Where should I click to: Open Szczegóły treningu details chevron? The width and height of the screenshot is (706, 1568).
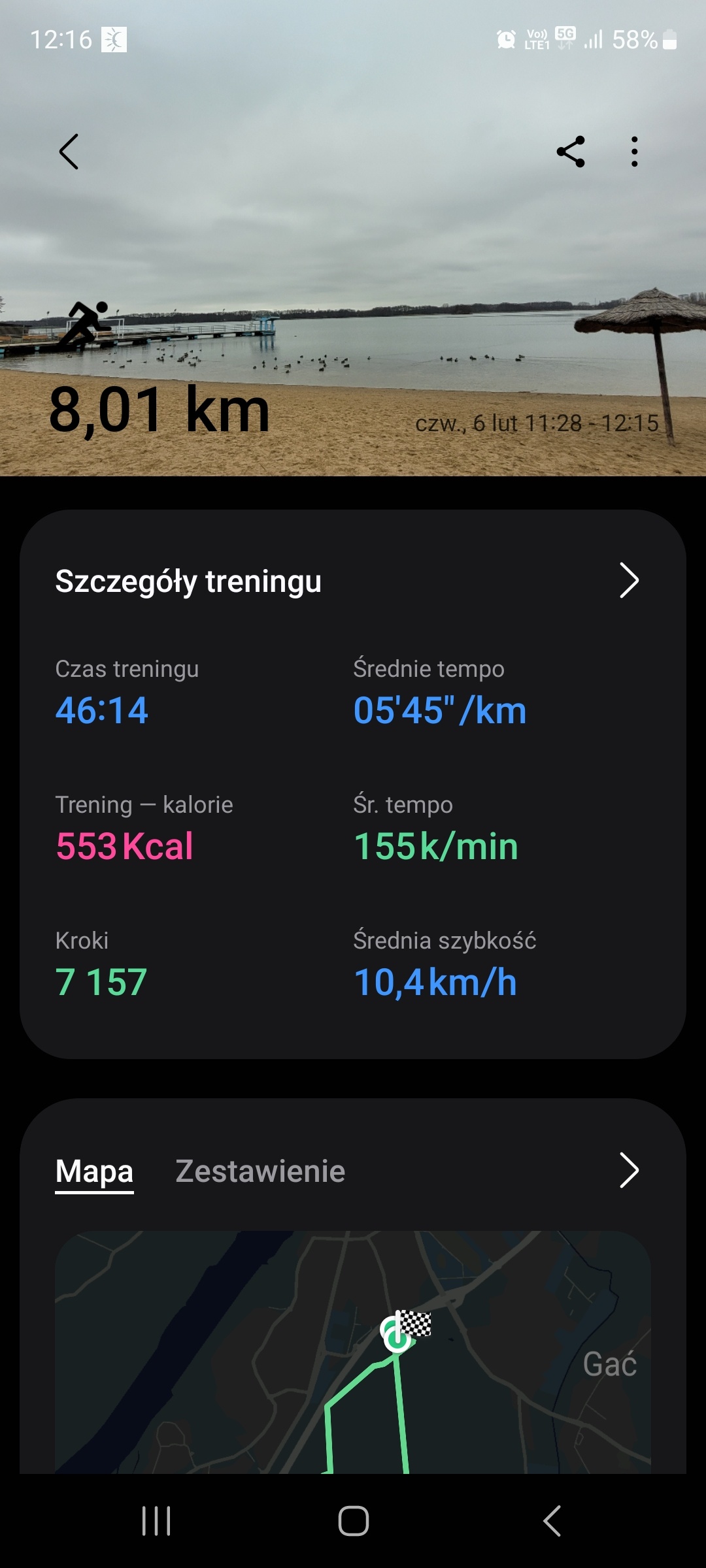click(x=629, y=580)
